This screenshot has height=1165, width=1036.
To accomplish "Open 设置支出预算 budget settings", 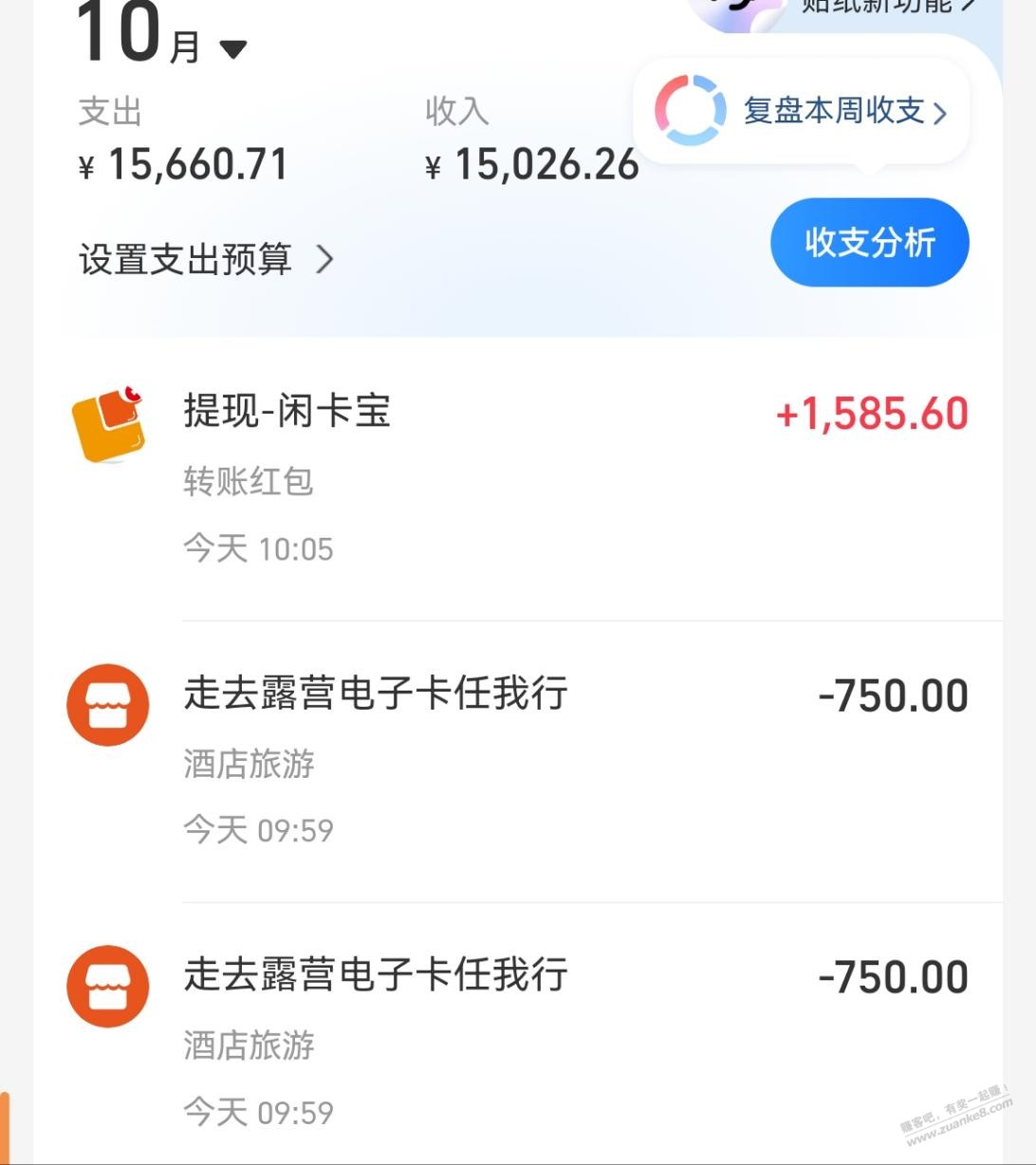I will click(x=206, y=259).
